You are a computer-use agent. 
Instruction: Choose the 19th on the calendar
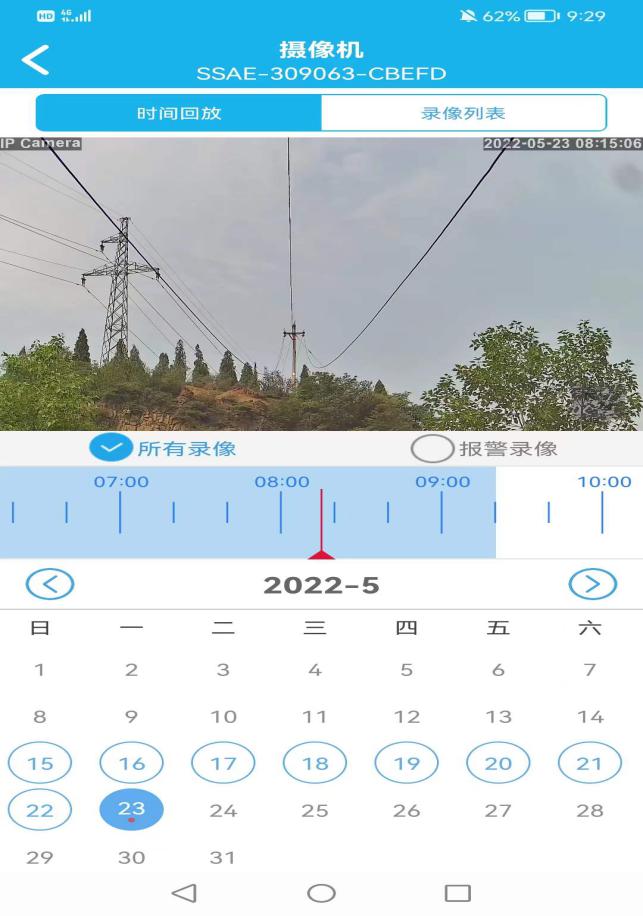pos(406,764)
